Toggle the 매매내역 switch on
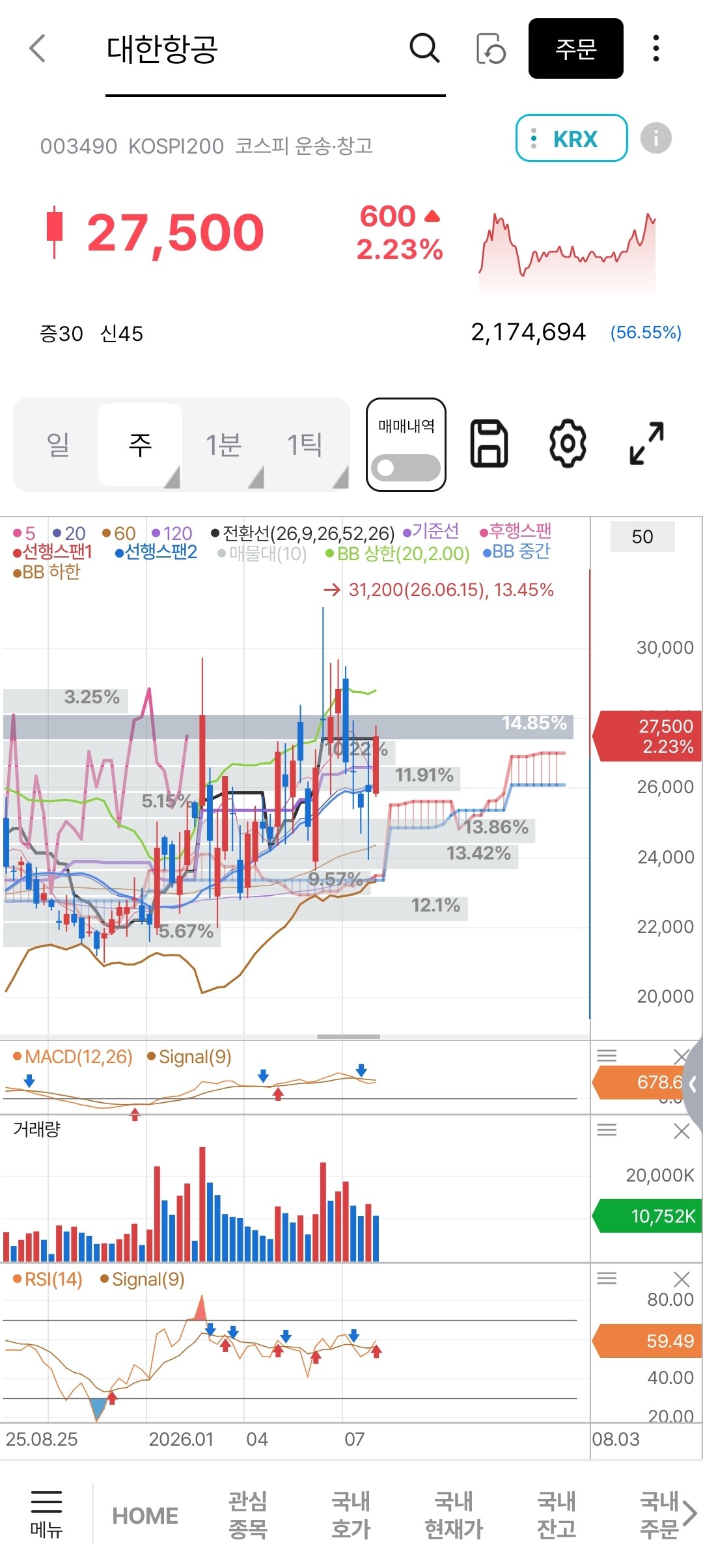This screenshot has height=1568, width=703. pos(406,468)
